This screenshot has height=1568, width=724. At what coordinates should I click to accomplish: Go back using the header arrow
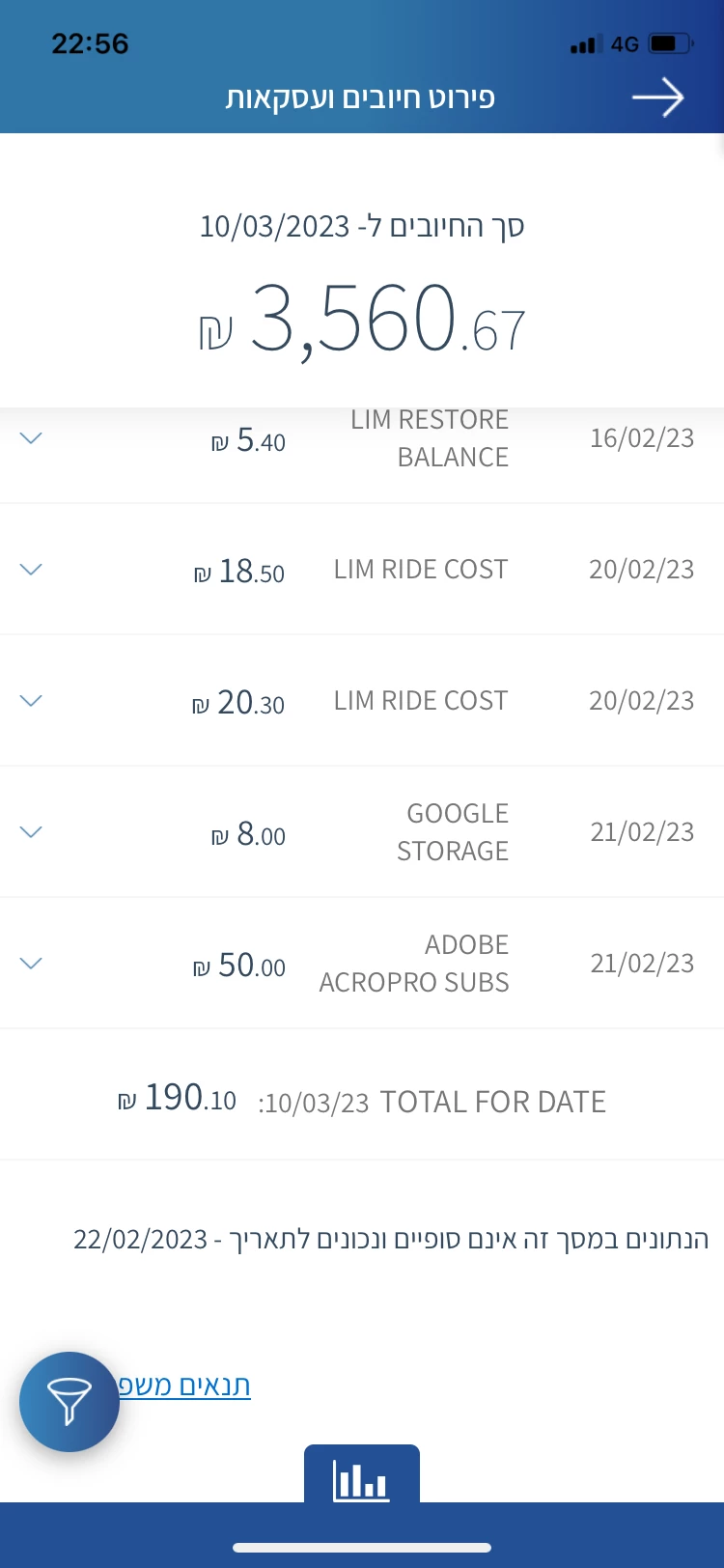[x=657, y=98]
